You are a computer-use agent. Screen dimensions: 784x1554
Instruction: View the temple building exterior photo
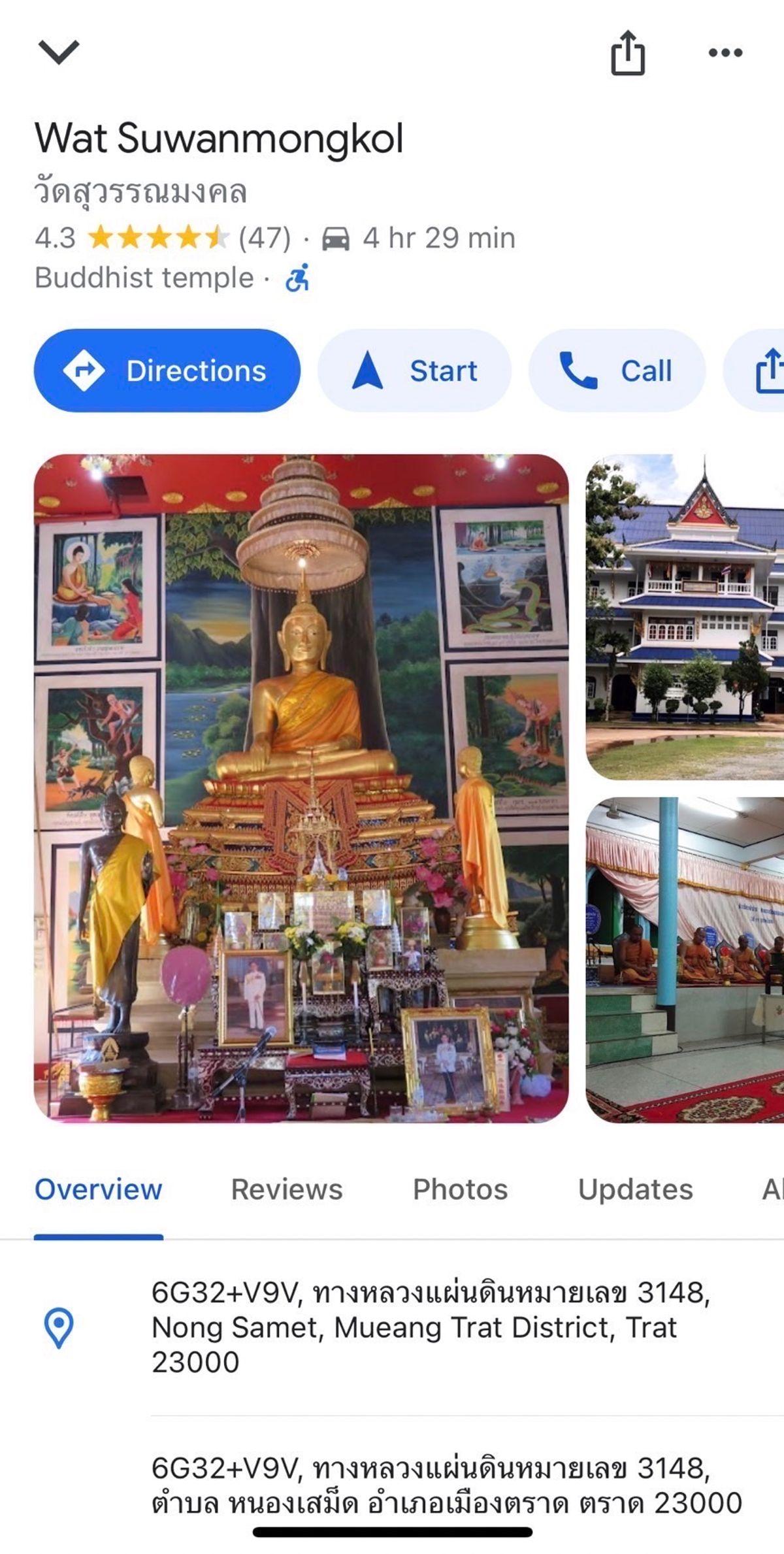coord(685,617)
